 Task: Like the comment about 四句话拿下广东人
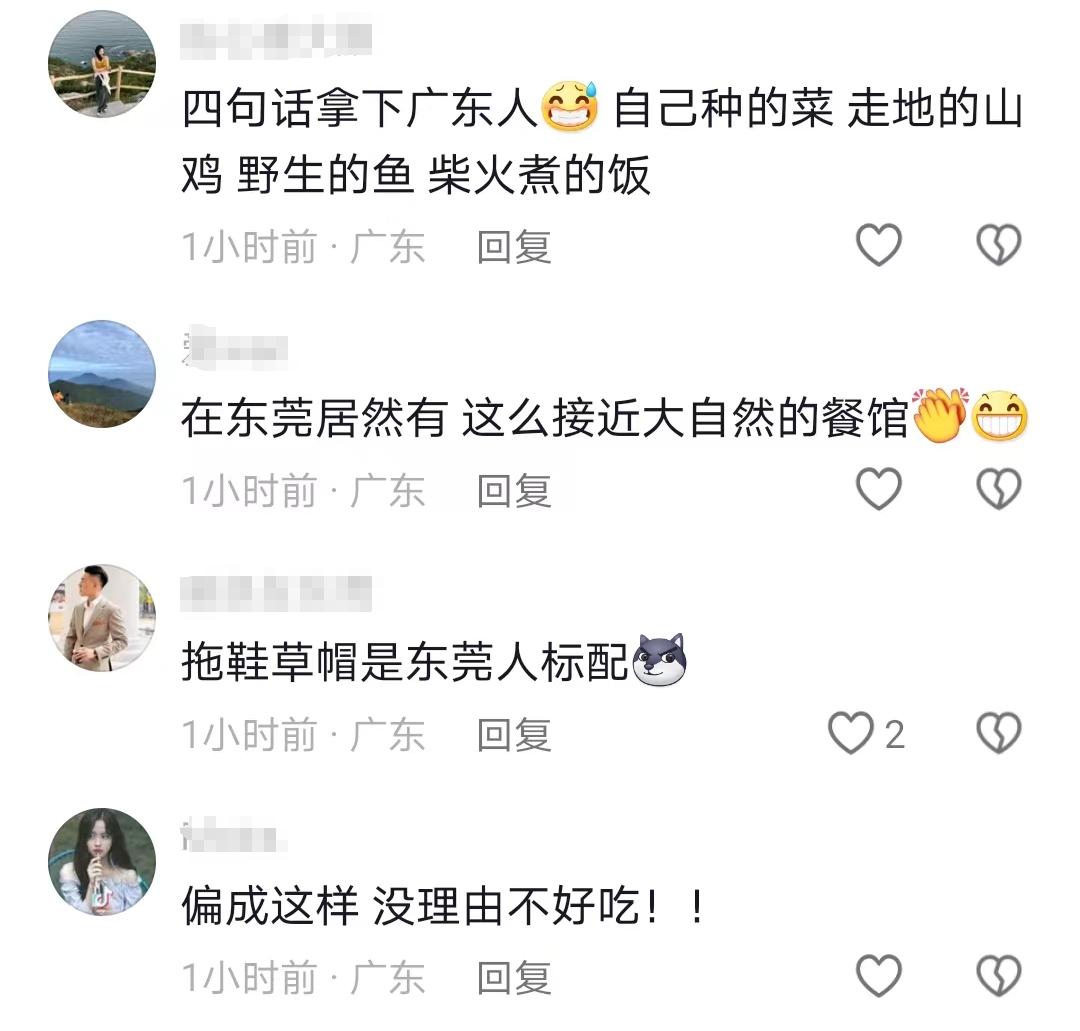click(x=879, y=245)
